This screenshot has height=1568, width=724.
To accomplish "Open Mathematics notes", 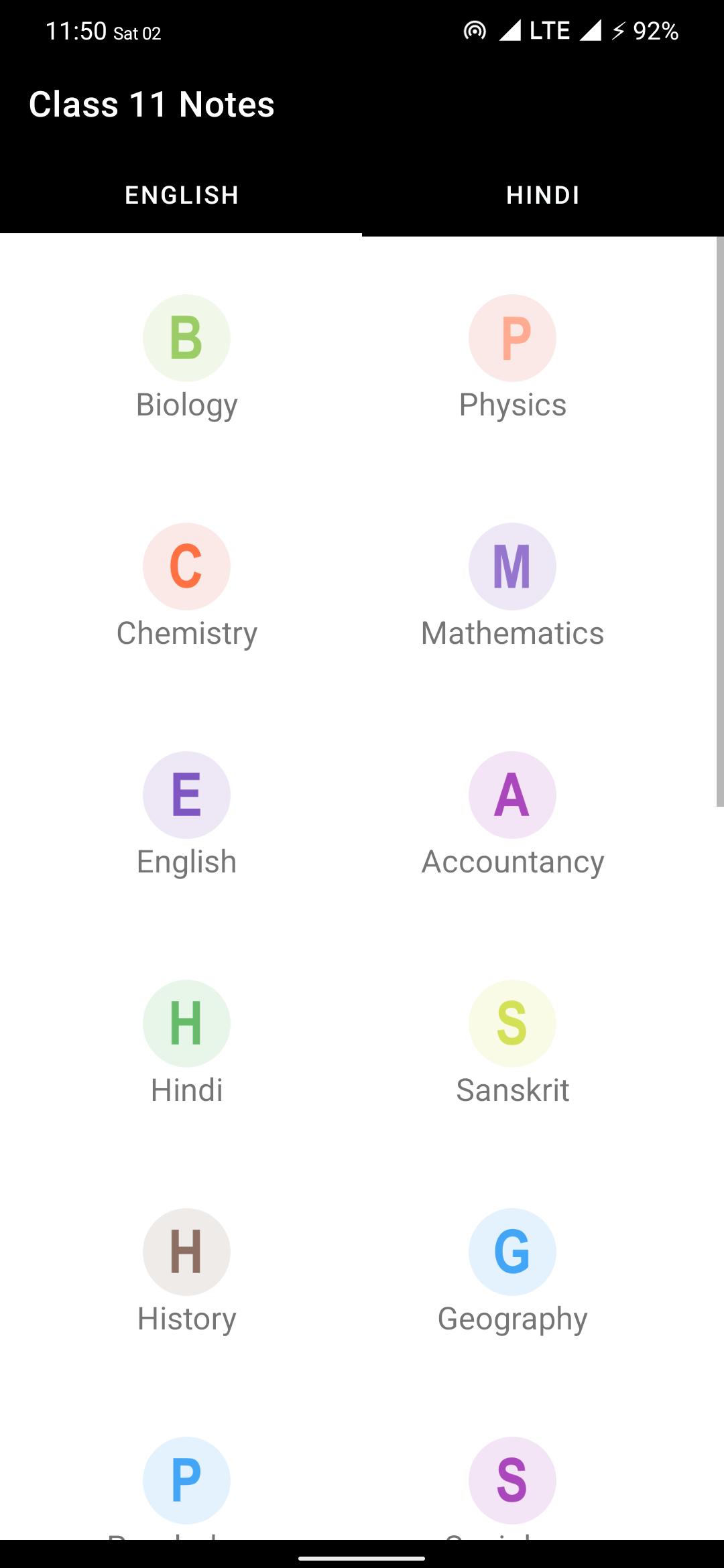I will (512, 587).
